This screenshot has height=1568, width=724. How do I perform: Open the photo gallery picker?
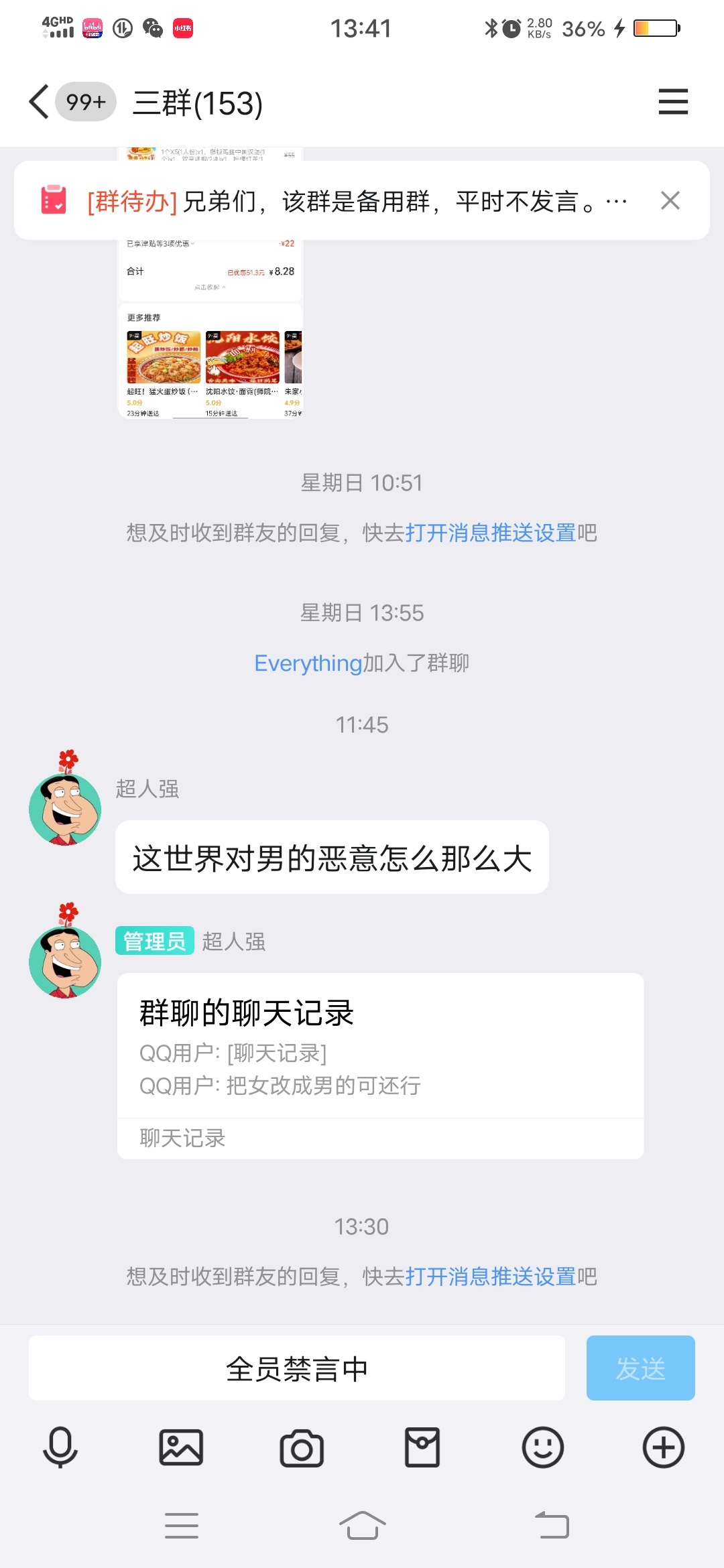pos(181,1447)
